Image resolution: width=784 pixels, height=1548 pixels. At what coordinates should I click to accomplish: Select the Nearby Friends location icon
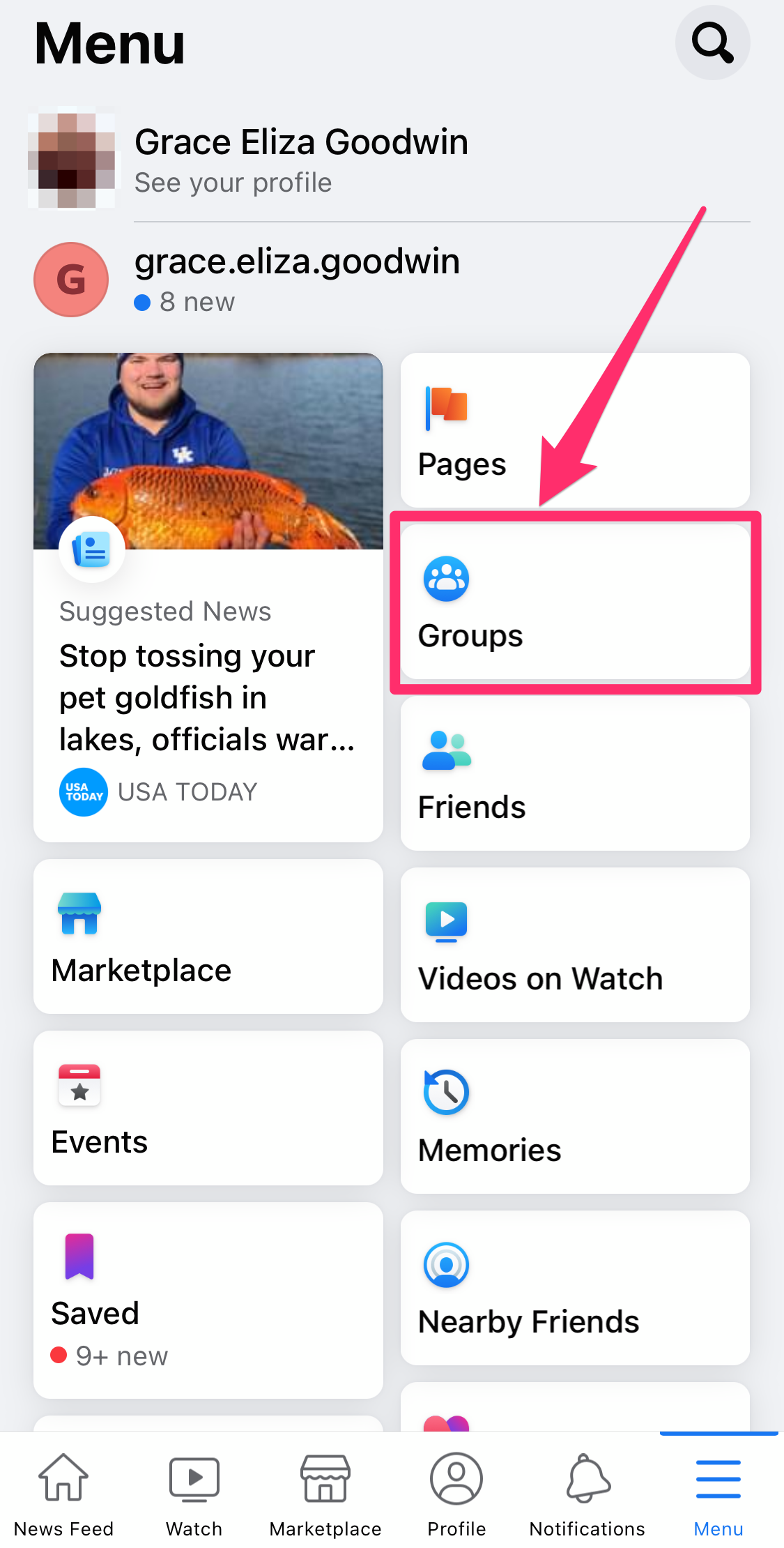(x=445, y=1264)
